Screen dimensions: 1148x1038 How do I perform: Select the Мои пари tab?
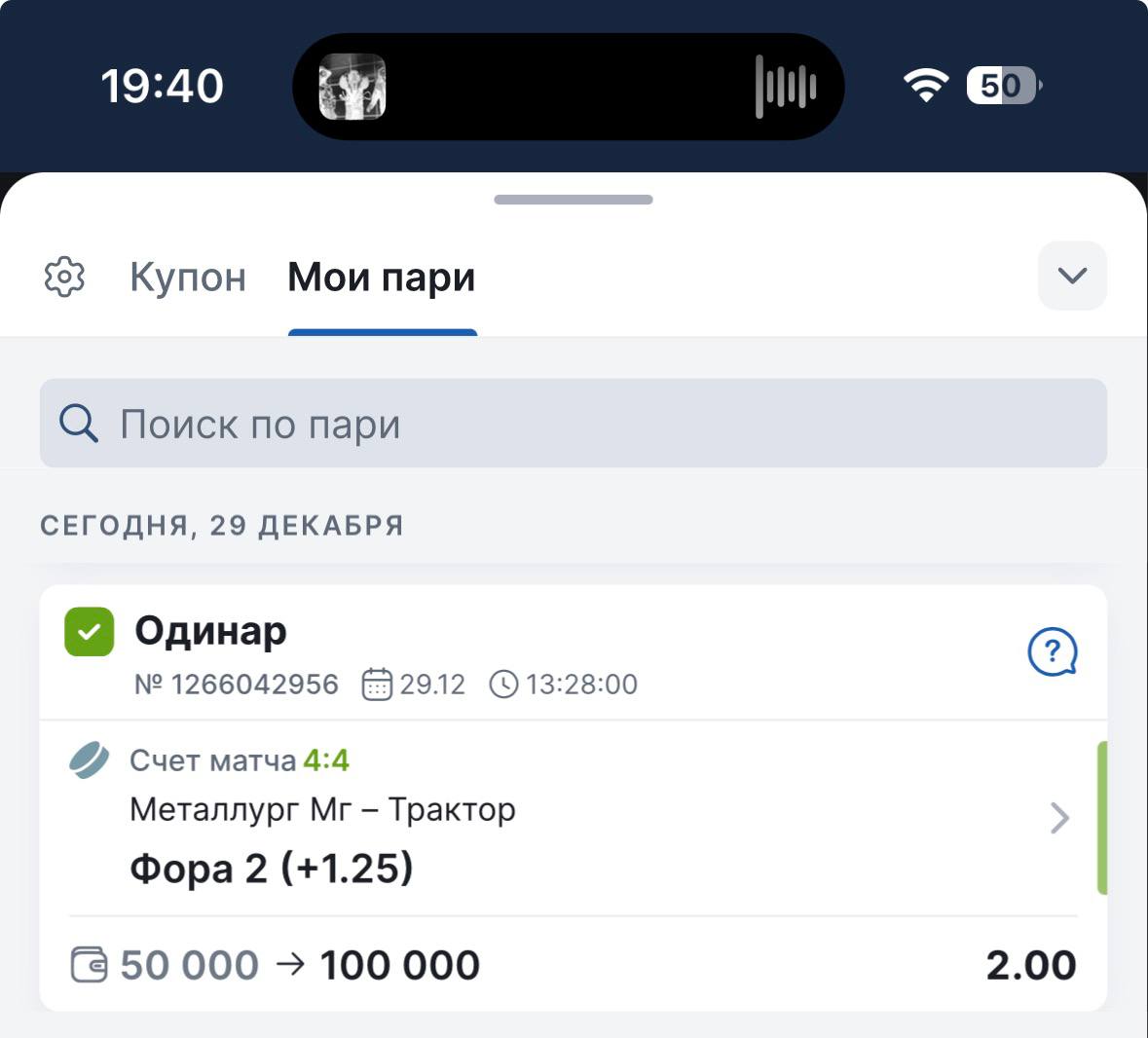[382, 278]
